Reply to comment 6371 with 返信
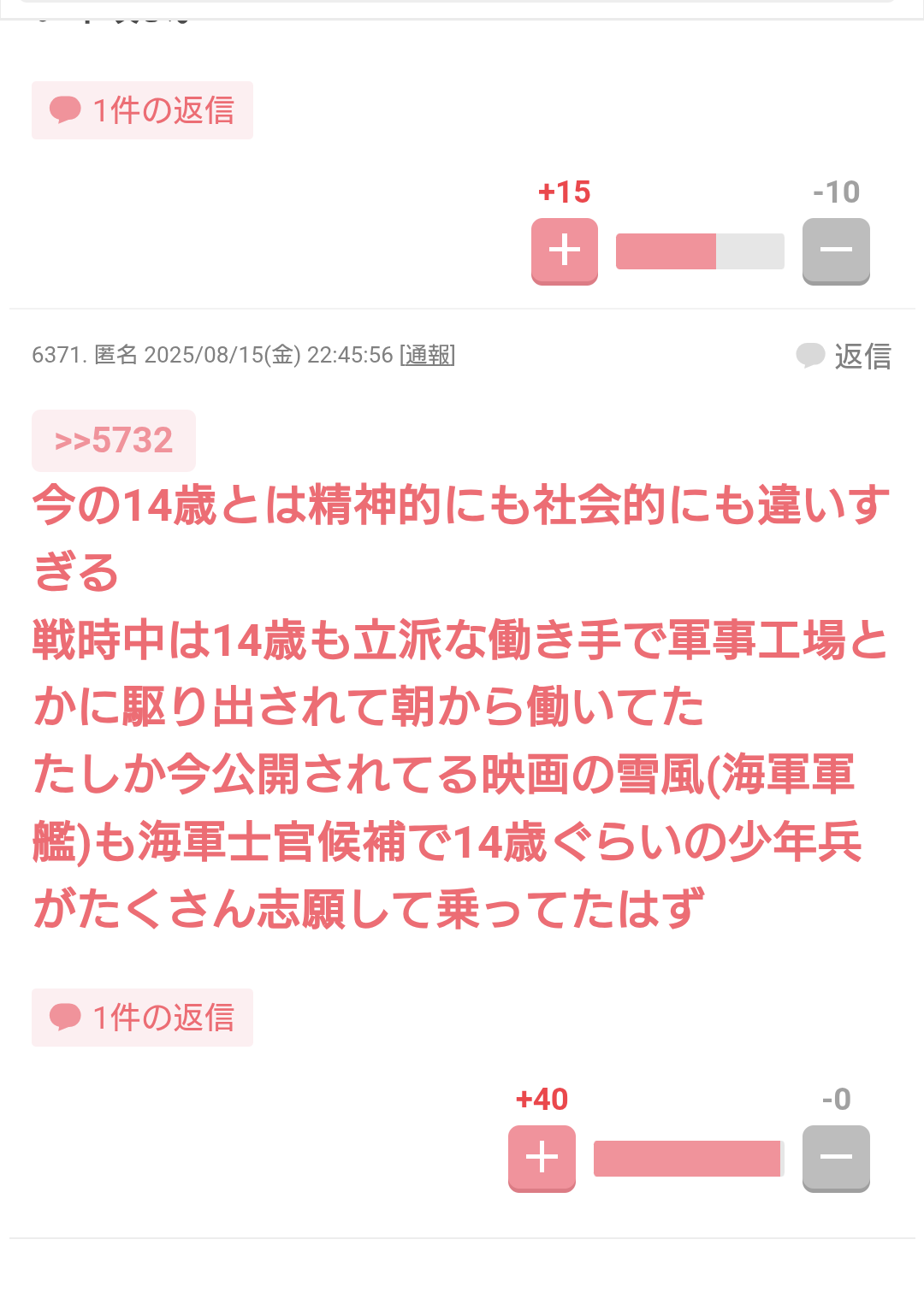The height and width of the screenshot is (1316, 924). (x=844, y=356)
